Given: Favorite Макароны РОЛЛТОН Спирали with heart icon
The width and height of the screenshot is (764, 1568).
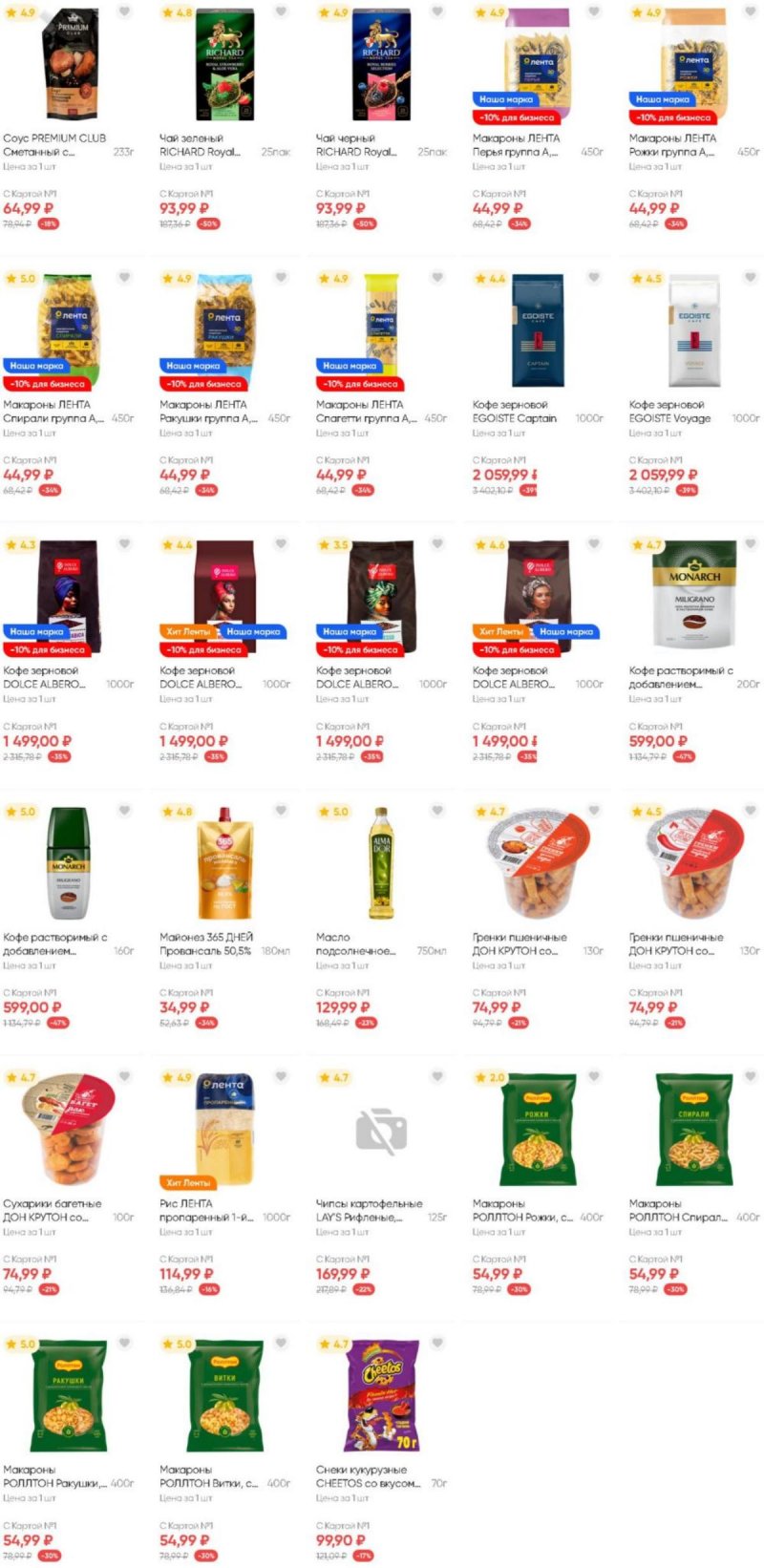Looking at the screenshot, I should coord(751,1077).
